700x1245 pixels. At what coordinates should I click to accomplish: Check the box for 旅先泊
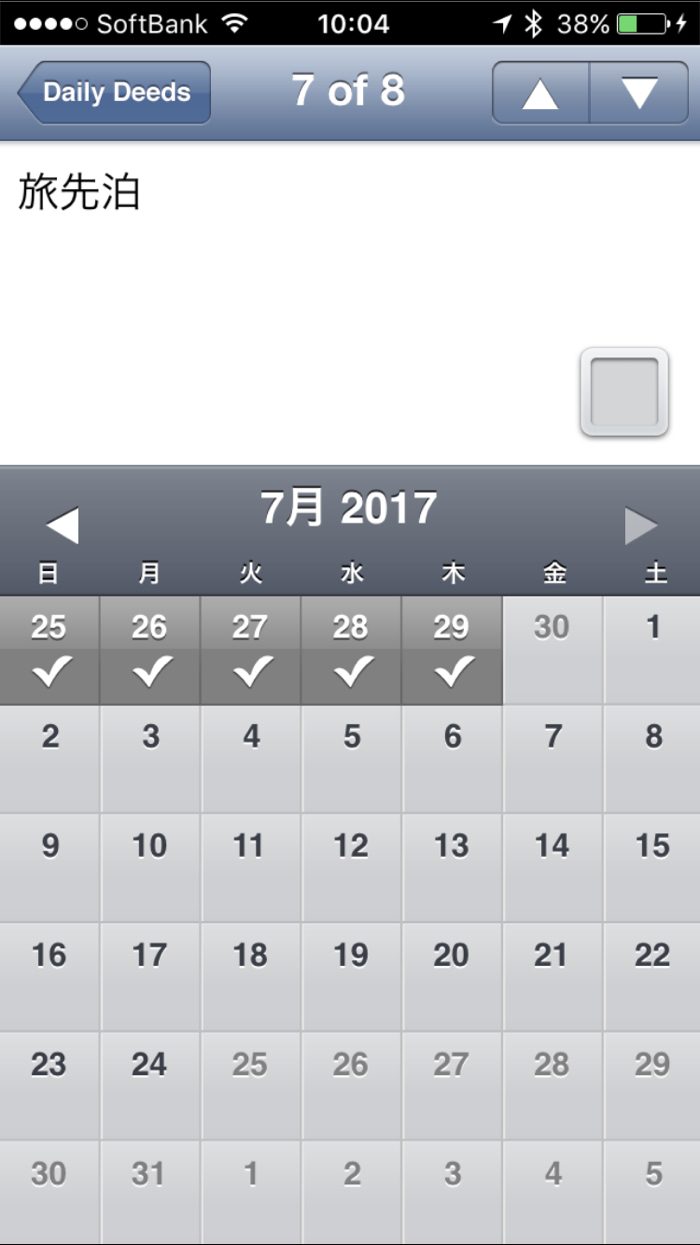tap(624, 392)
